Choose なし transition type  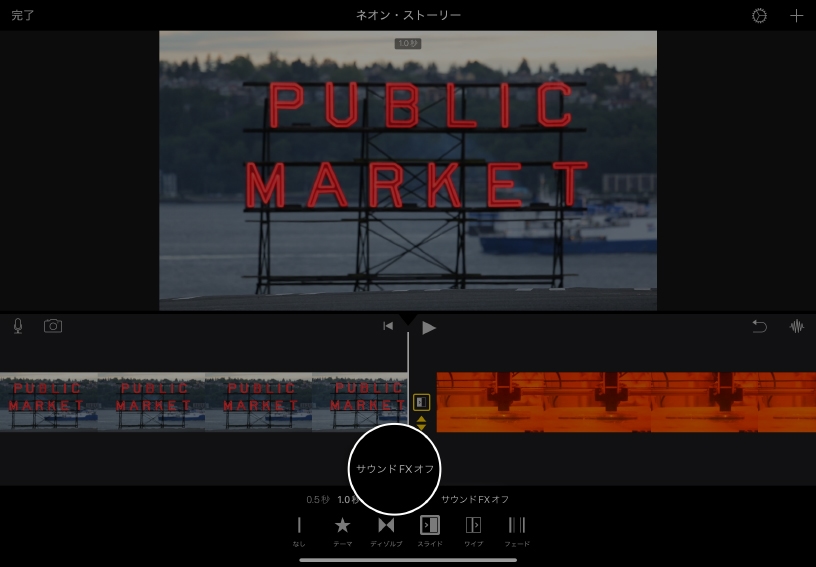299,530
